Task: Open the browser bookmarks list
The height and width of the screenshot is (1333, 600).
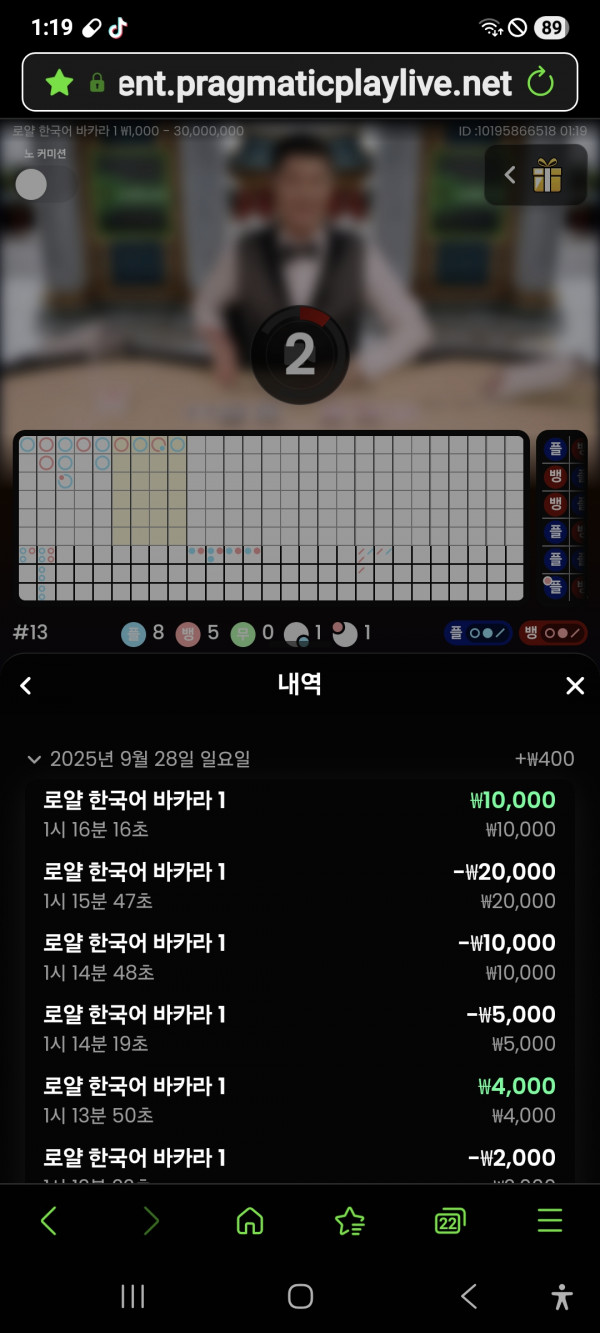Action: pyautogui.click(x=349, y=1220)
